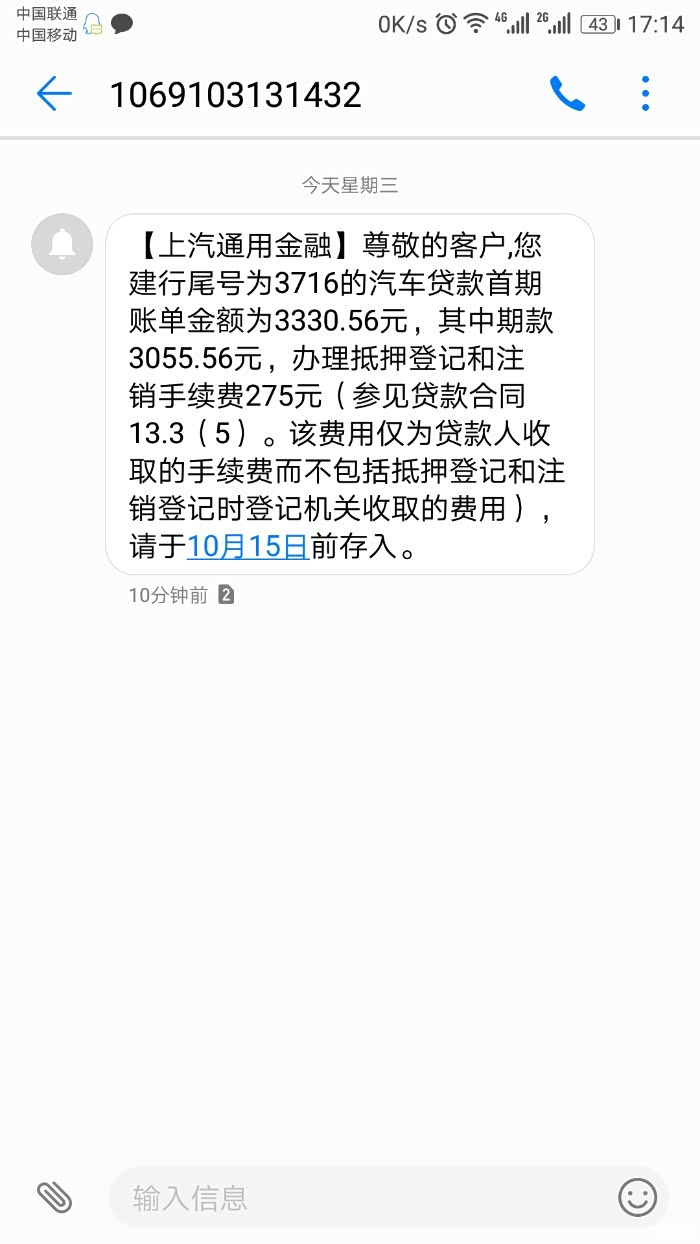Go back to the message list

coord(54,94)
